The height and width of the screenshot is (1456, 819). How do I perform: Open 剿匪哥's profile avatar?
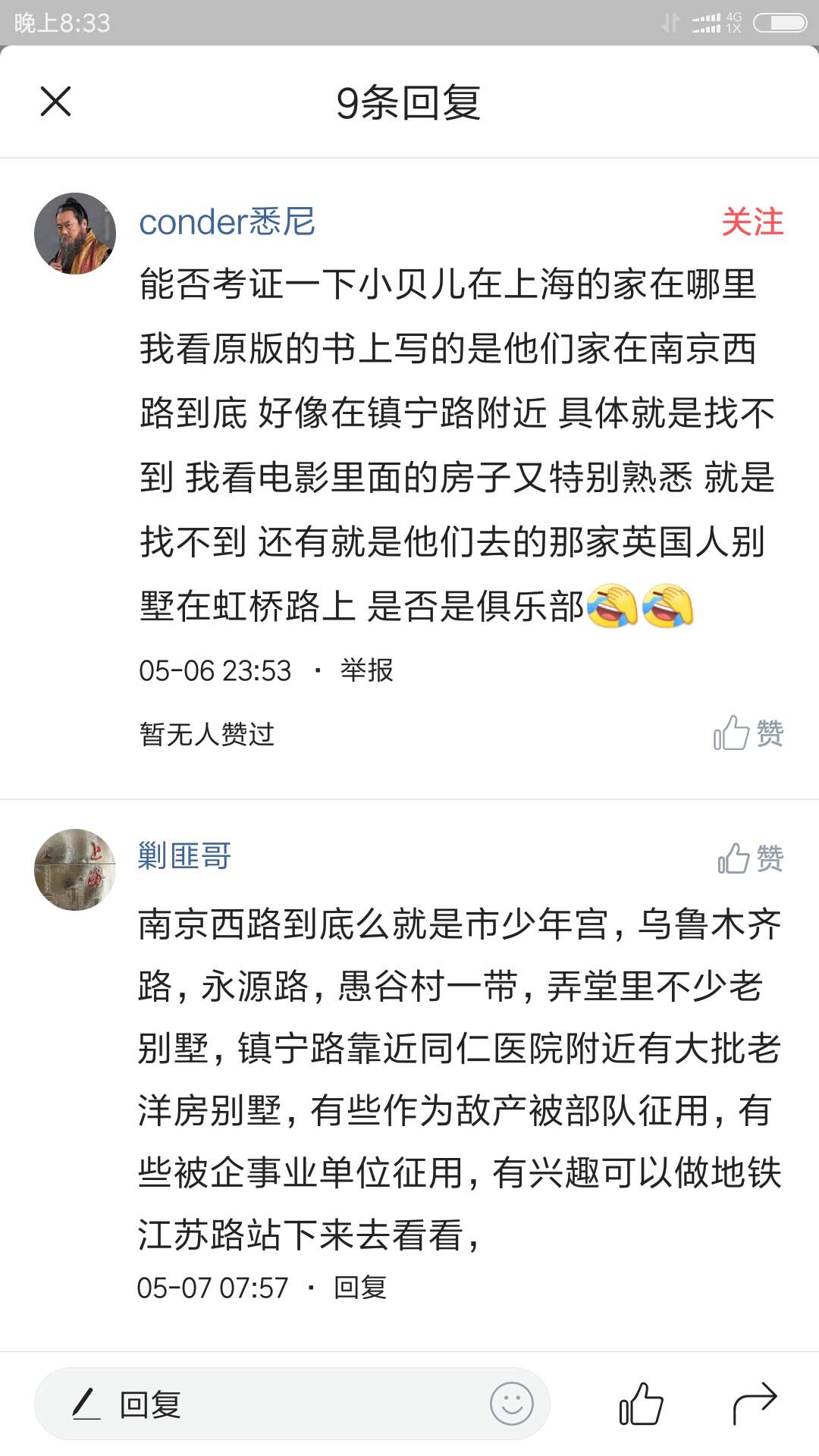(75, 869)
